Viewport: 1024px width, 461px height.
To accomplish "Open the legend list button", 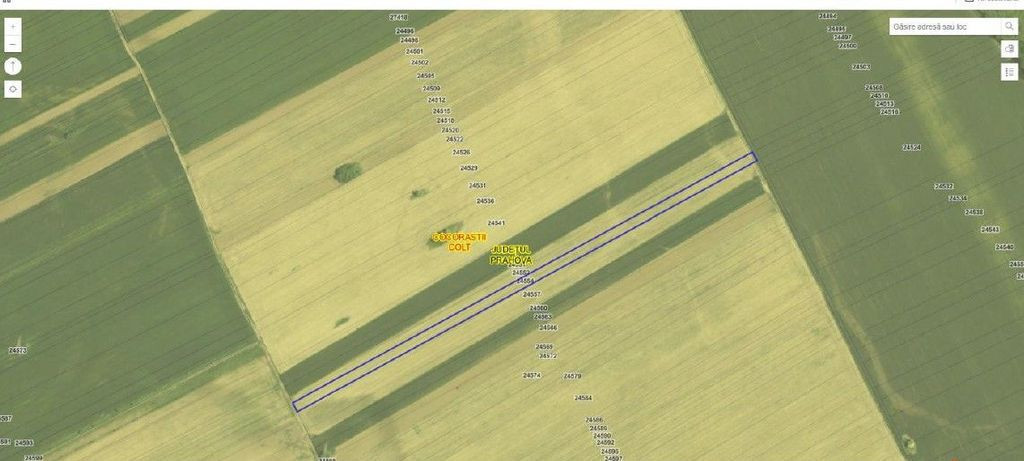I will (x=1010, y=72).
